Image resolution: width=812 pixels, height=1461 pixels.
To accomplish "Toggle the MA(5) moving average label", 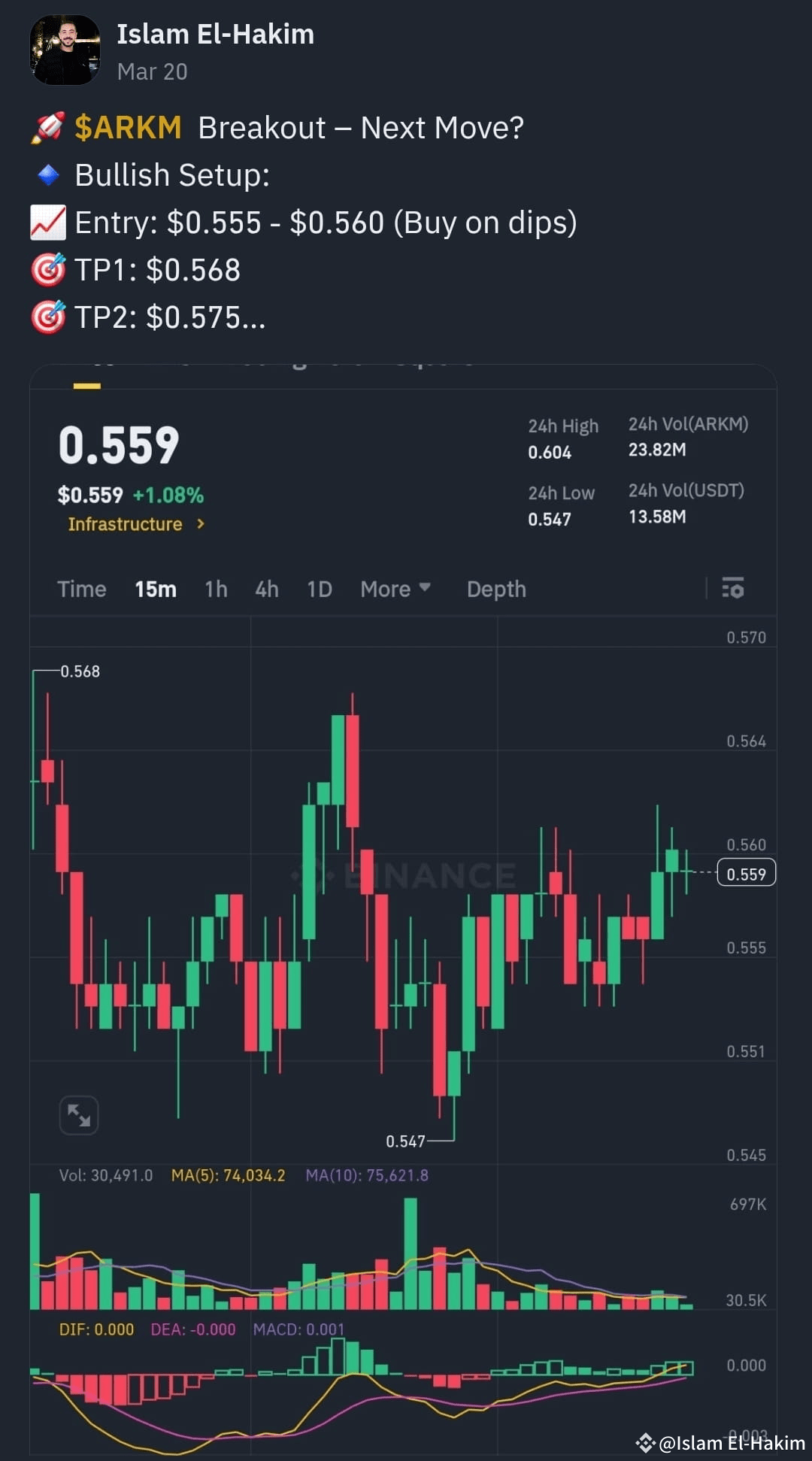I will (x=227, y=1175).
